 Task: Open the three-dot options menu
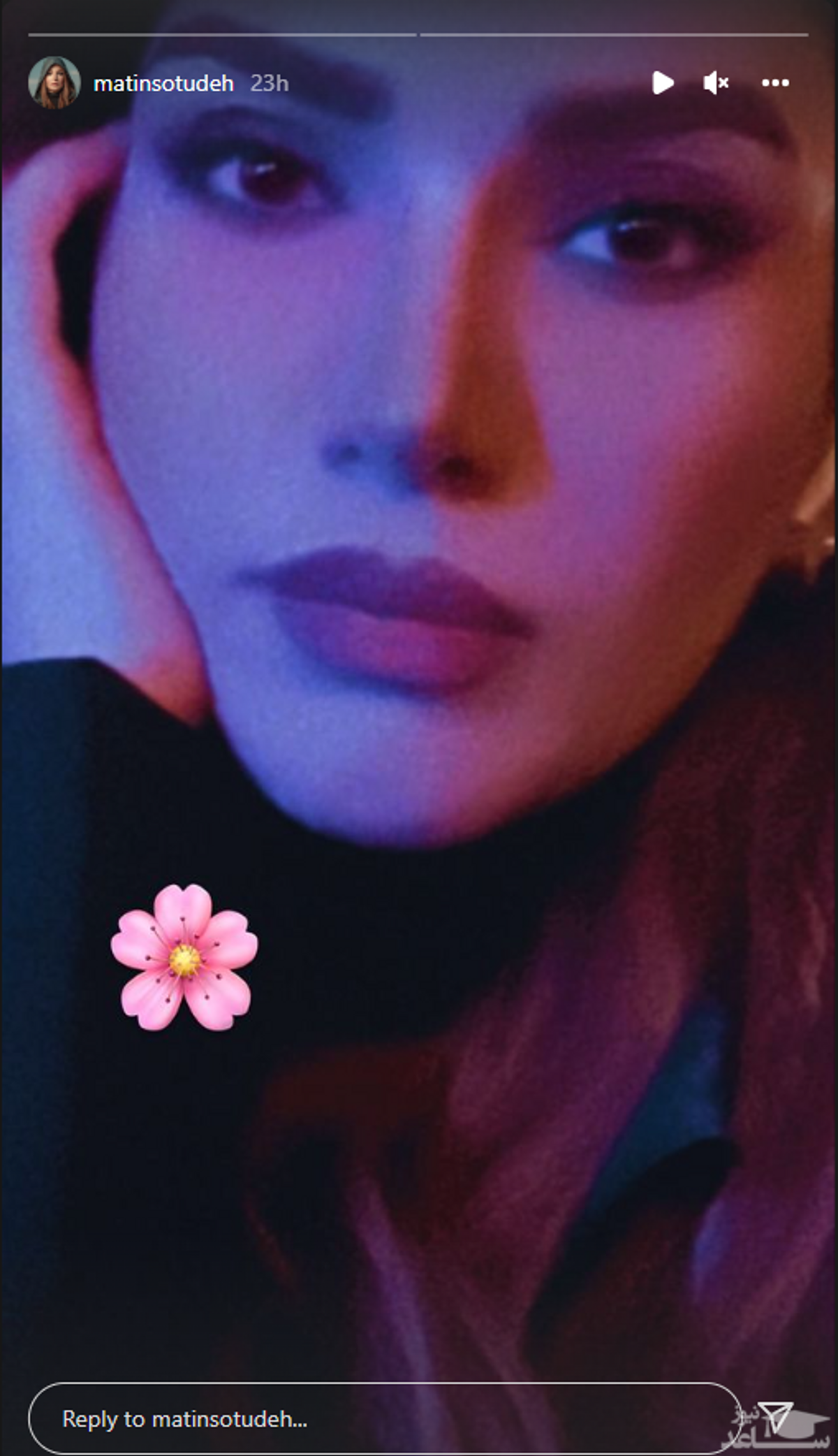(x=775, y=83)
